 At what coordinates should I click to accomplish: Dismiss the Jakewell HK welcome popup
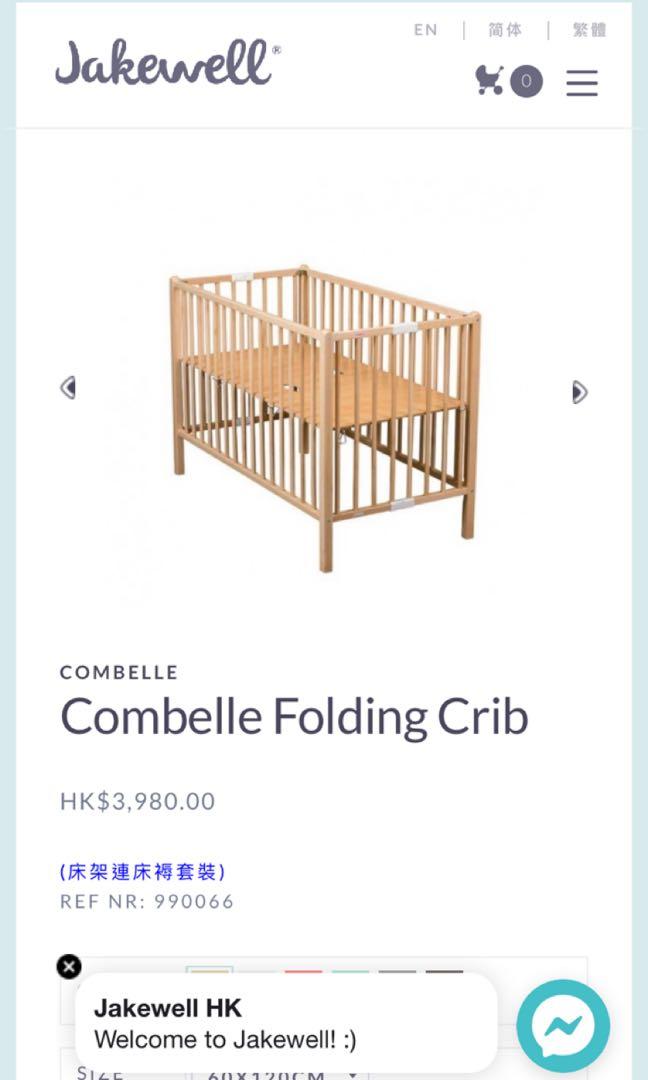click(69, 966)
